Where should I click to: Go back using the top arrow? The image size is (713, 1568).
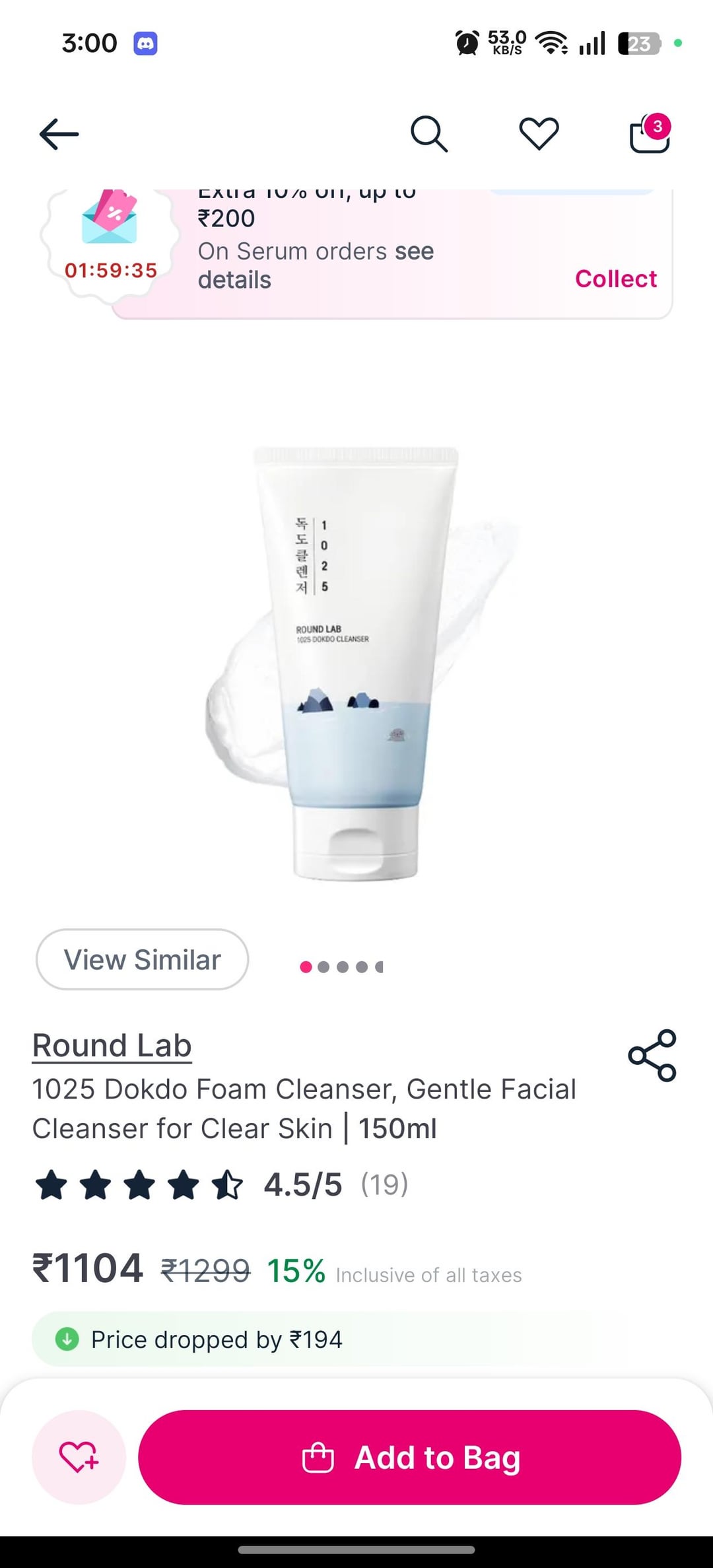[59, 134]
